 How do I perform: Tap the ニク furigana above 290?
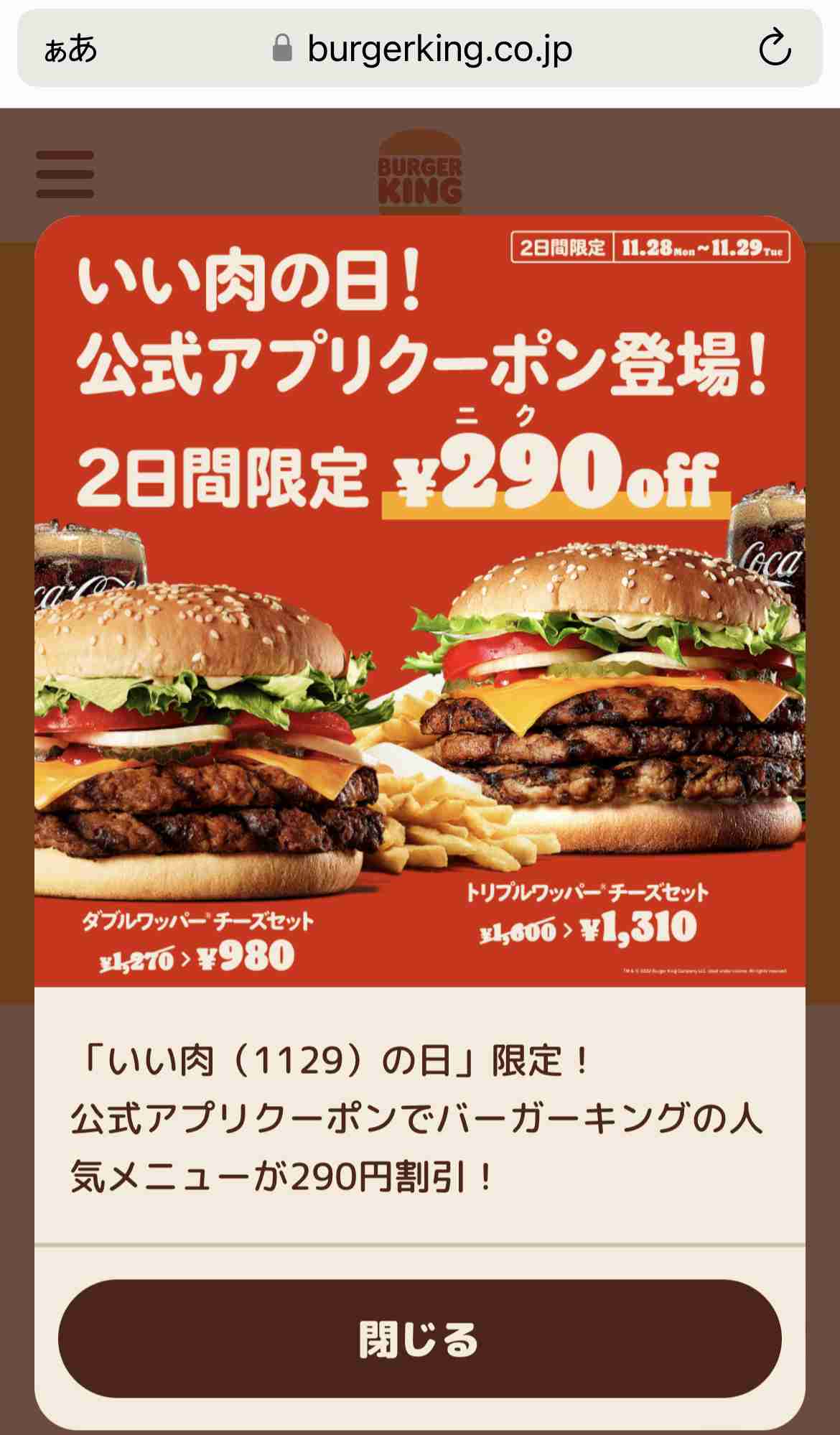click(x=499, y=417)
